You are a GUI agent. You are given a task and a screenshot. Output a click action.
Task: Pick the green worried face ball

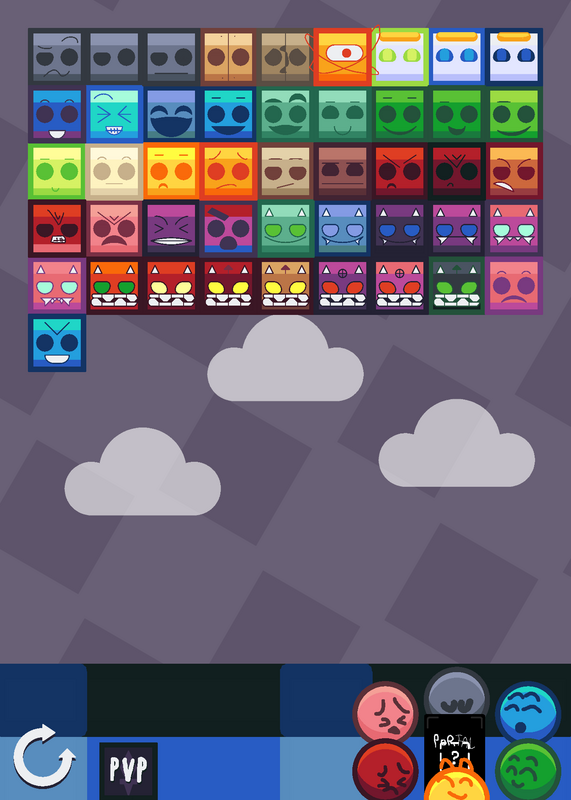528,769
